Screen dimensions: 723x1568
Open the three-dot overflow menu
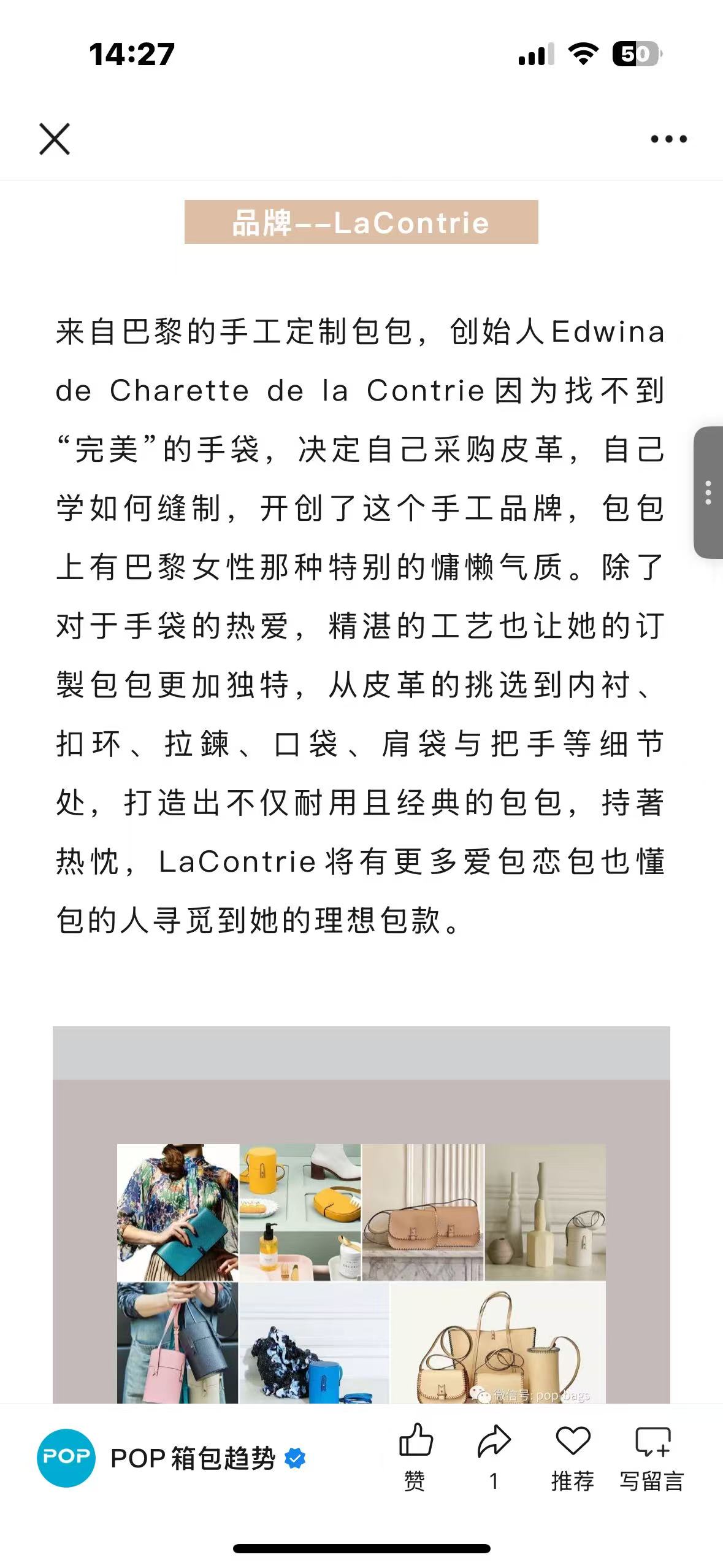coord(668,139)
